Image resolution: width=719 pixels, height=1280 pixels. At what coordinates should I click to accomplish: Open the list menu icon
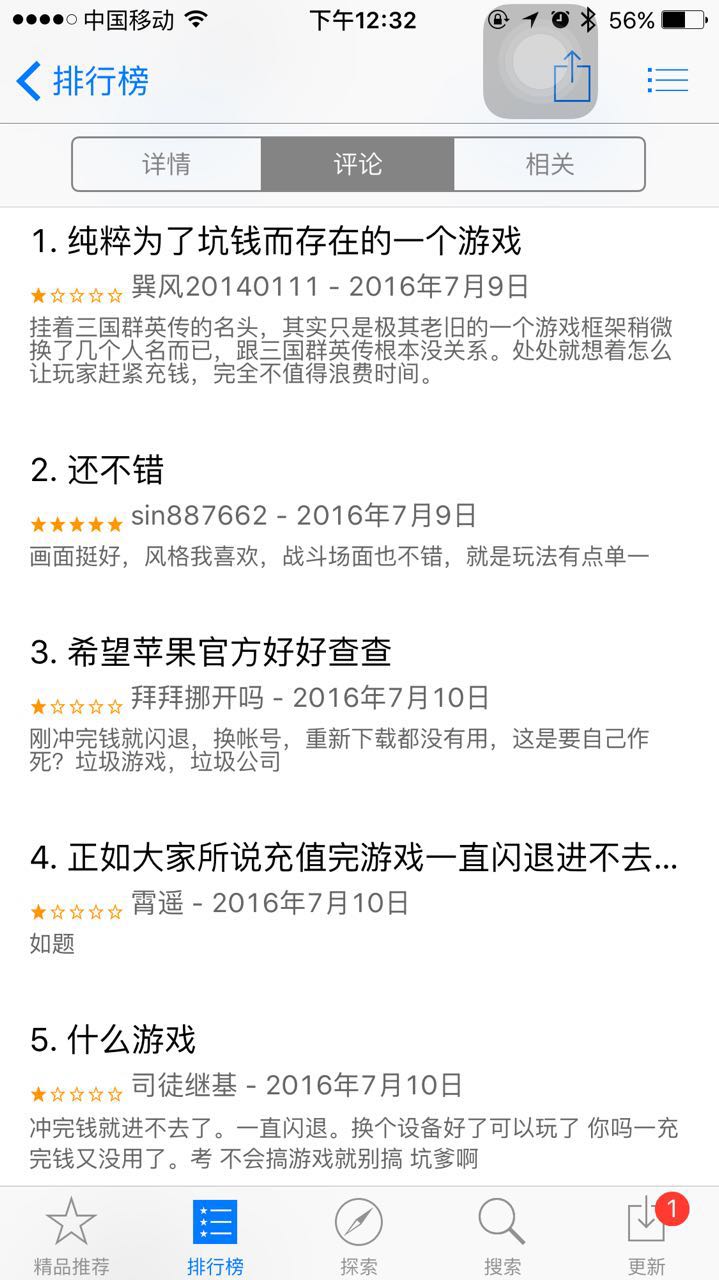(x=667, y=80)
